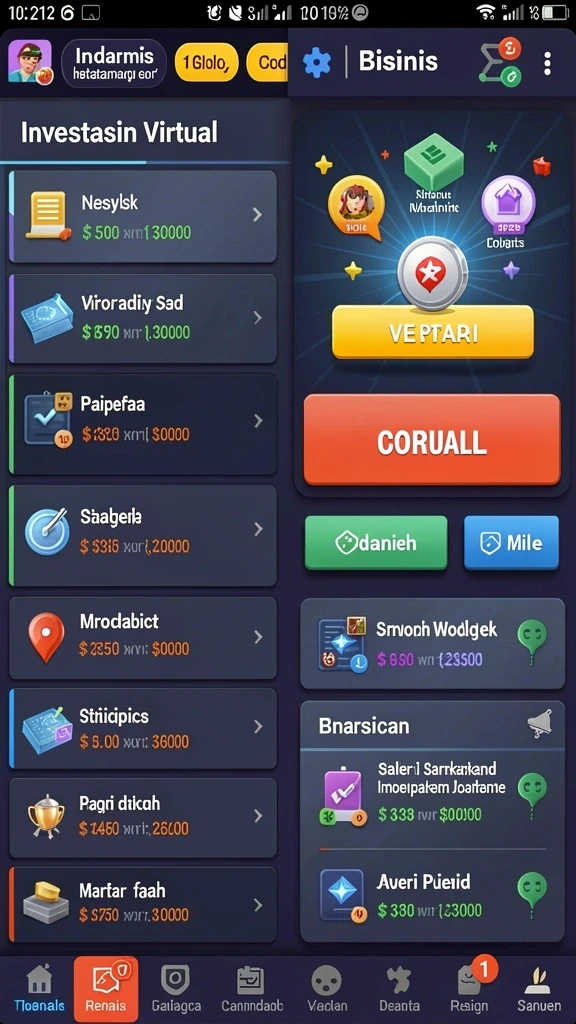Open the Viroradiy Sad investment row
This screenshot has width=576, height=1024.
(x=142, y=319)
